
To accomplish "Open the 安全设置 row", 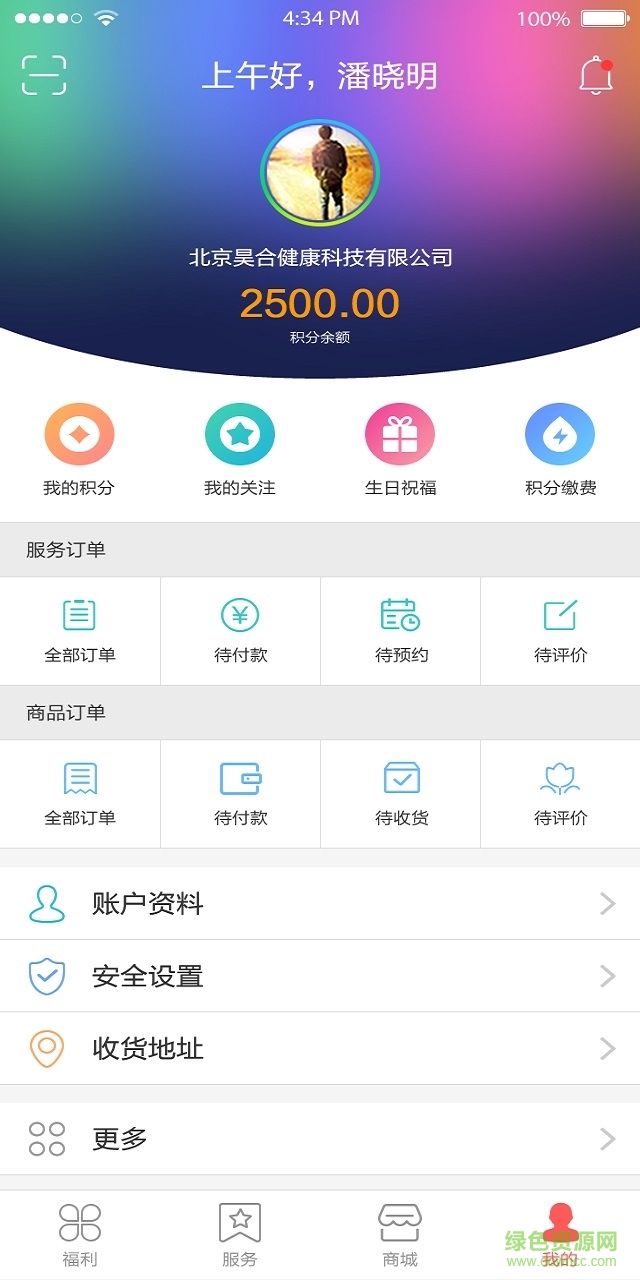I will coord(320,976).
